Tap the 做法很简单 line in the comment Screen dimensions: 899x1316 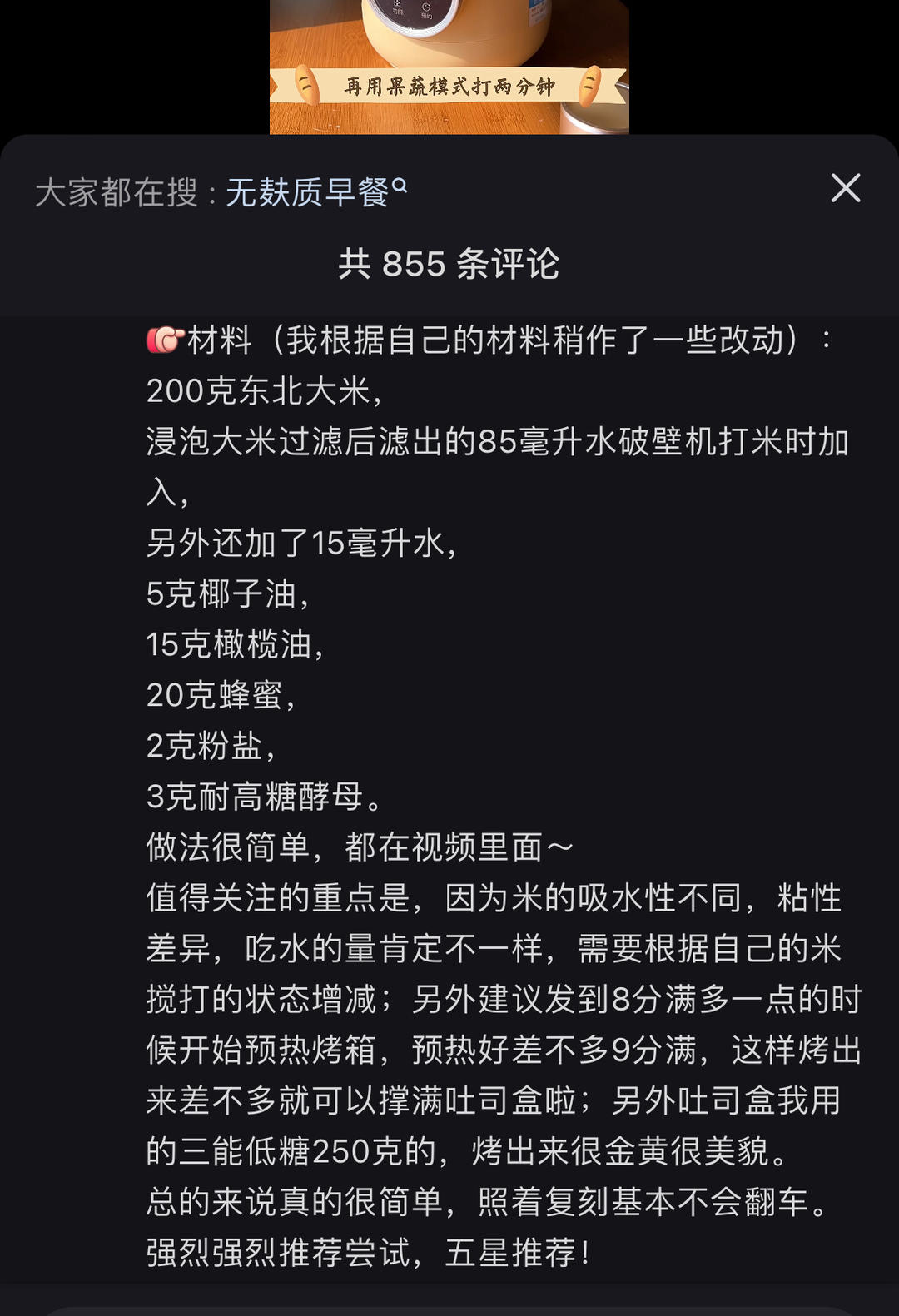coord(358,848)
